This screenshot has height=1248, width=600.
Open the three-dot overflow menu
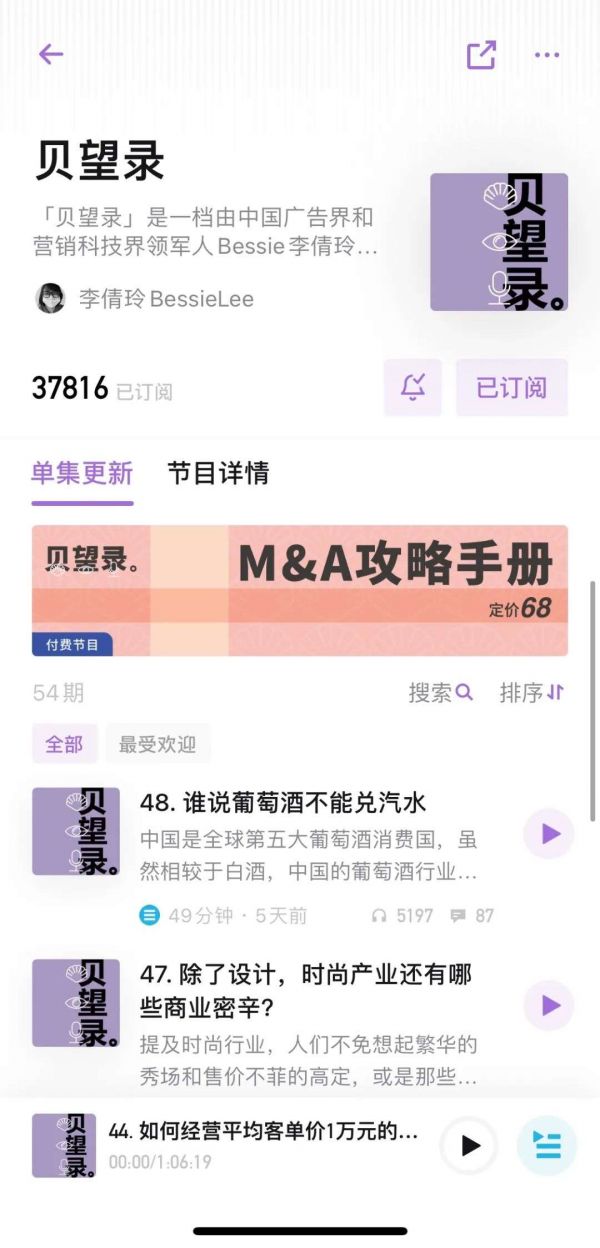coord(547,55)
